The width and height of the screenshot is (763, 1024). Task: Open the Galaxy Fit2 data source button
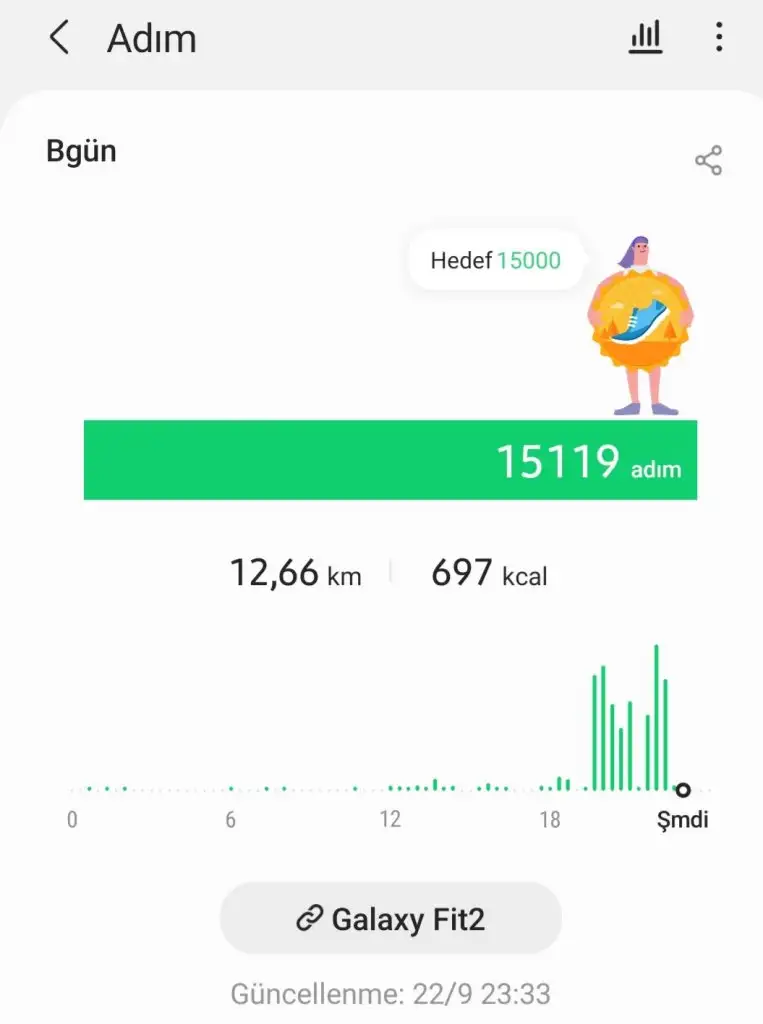click(x=391, y=918)
